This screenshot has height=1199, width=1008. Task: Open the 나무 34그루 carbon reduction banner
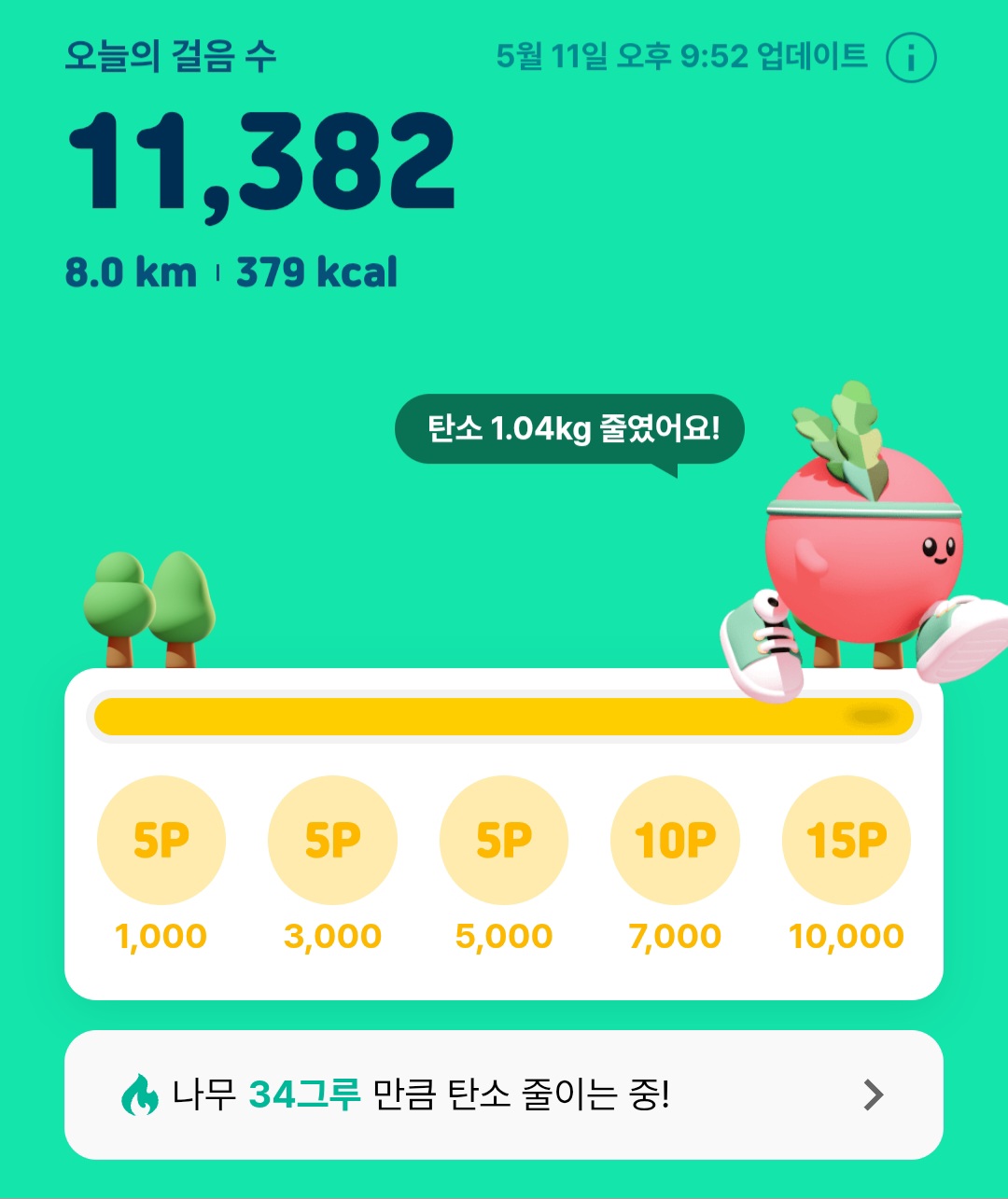click(504, 1094)
